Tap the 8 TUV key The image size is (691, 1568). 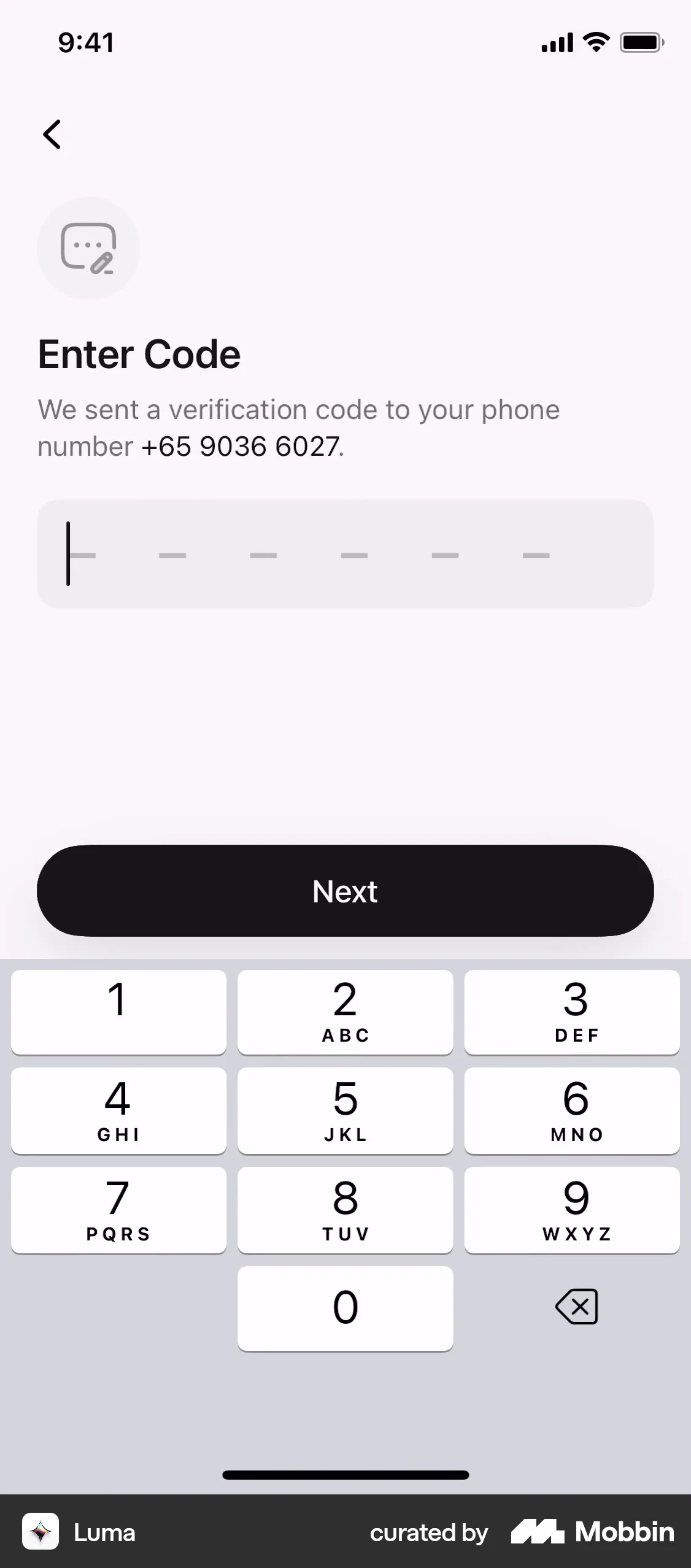(x=345, y=1210)
